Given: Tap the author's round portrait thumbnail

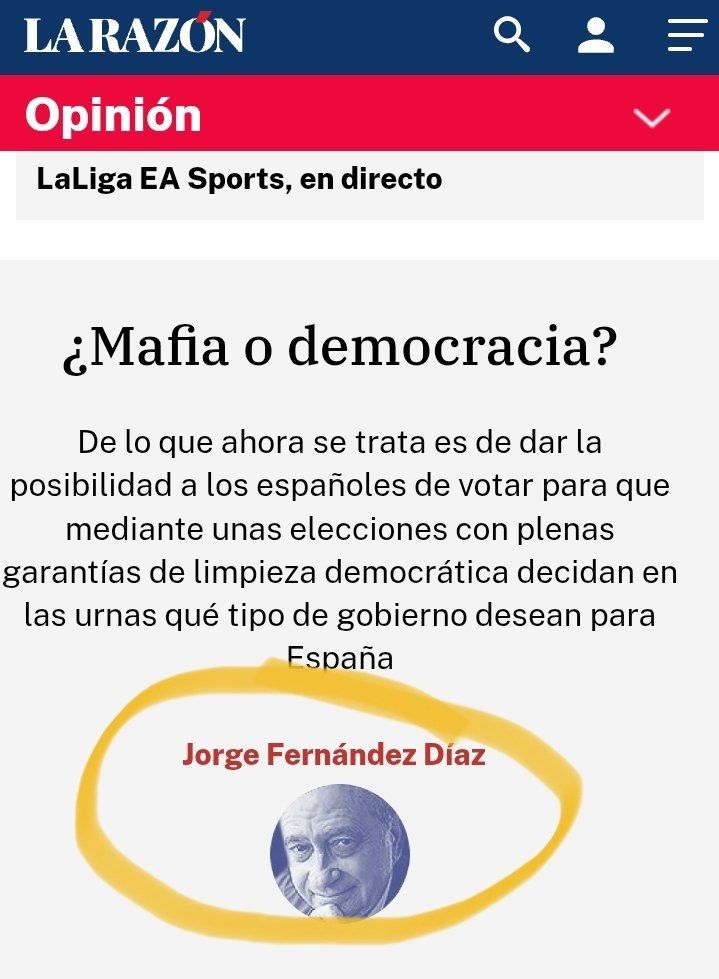Looking at the screenshot, I should [x=339, y=850].
